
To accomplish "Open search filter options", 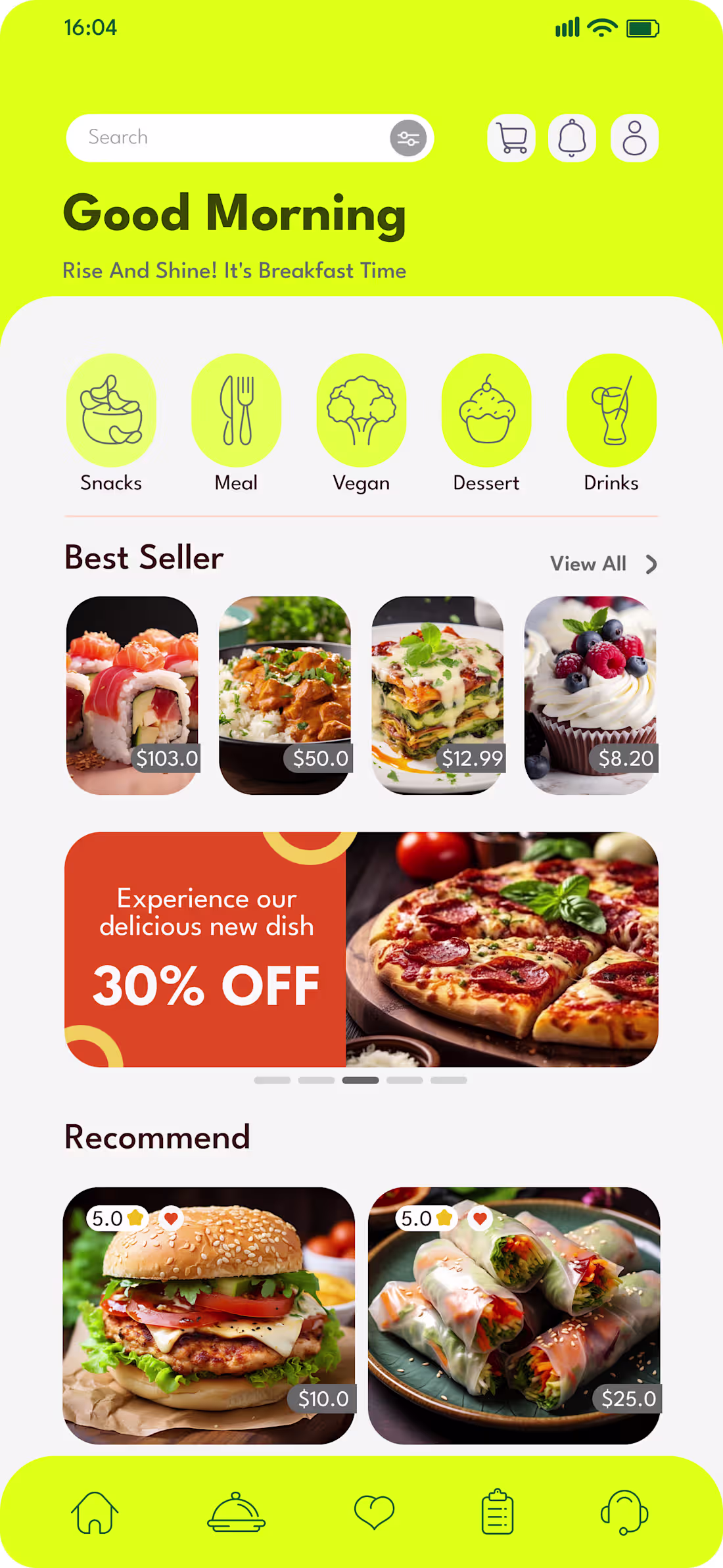I will pyautogui.click(x=408, y=137).
